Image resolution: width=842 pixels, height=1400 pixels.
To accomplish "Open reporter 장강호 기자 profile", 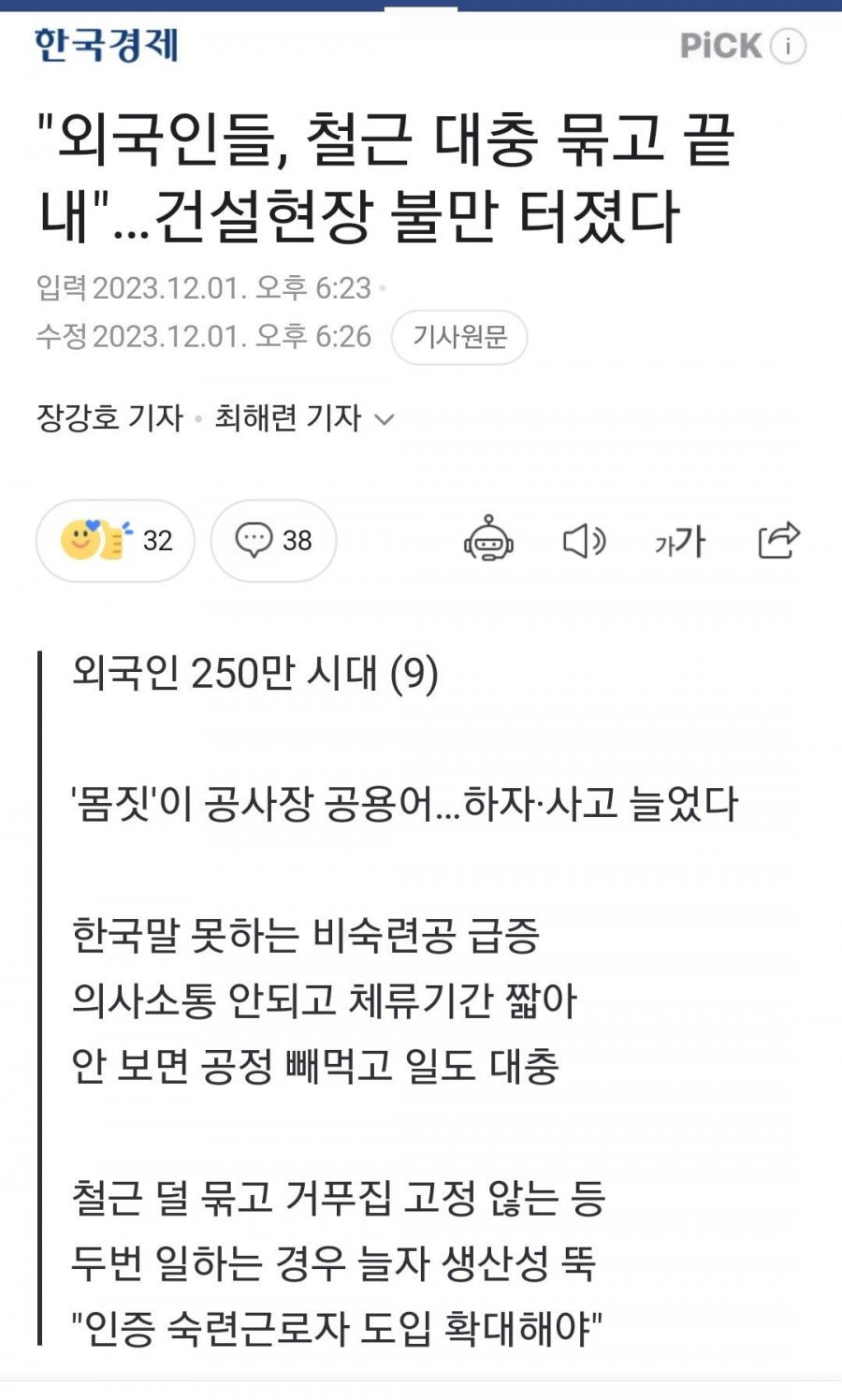I will pyautogui.click(x=109, y=417).
